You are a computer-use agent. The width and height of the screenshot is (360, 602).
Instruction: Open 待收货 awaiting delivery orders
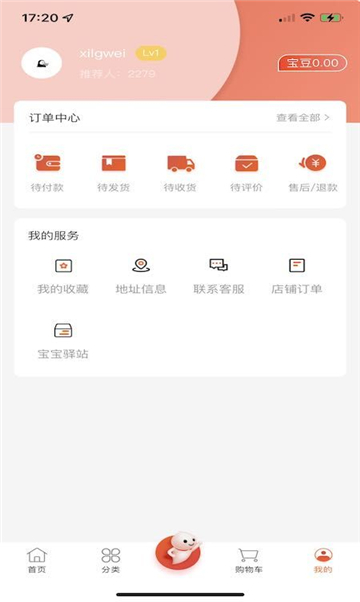click(180, 172)
